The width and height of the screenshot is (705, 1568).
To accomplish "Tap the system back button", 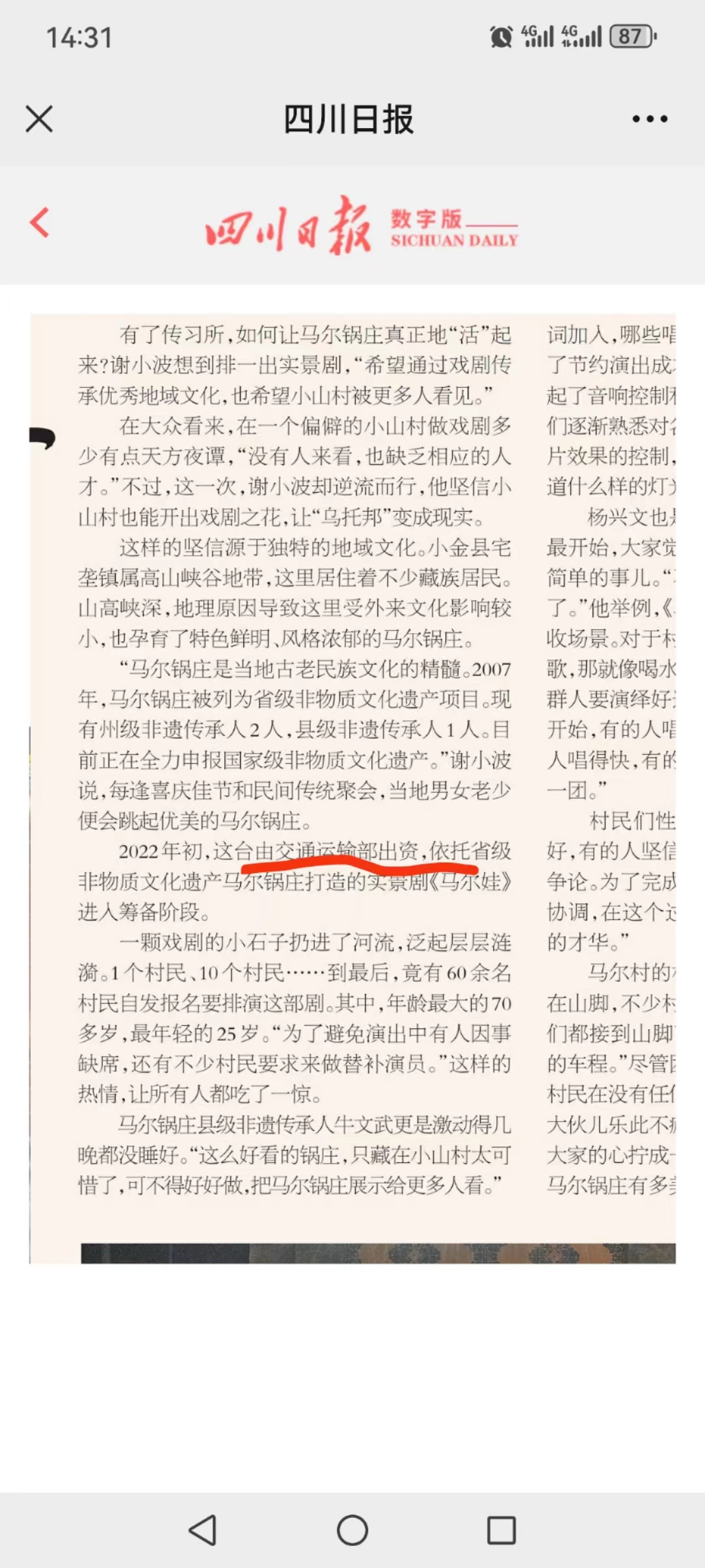I will click(202, 1530).
